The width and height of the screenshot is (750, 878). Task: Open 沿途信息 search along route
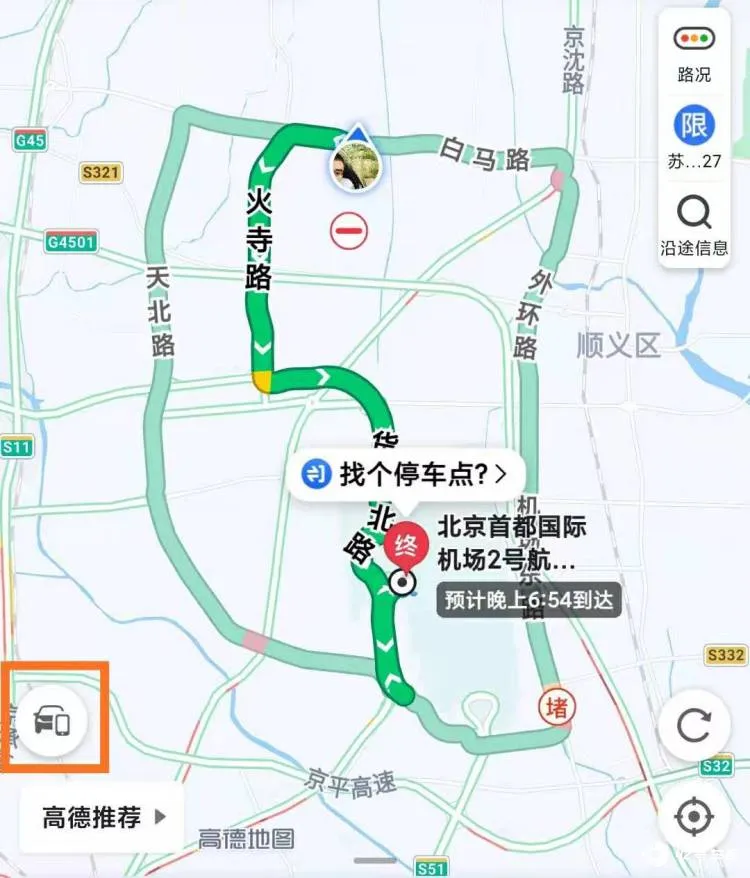point(693,225)
